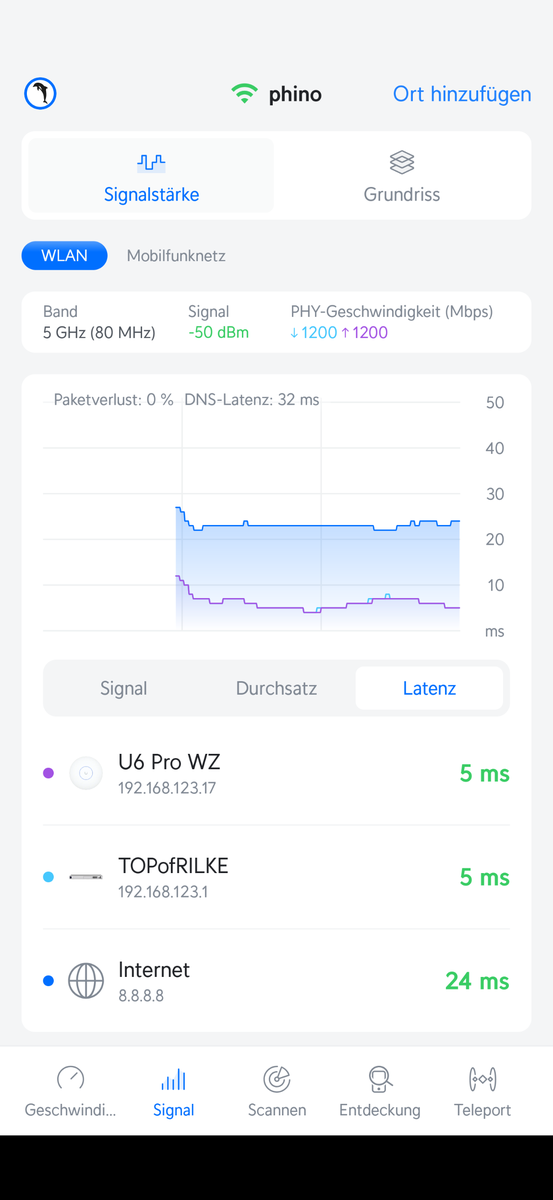Switch to the Grundriss view

[401, 176]
